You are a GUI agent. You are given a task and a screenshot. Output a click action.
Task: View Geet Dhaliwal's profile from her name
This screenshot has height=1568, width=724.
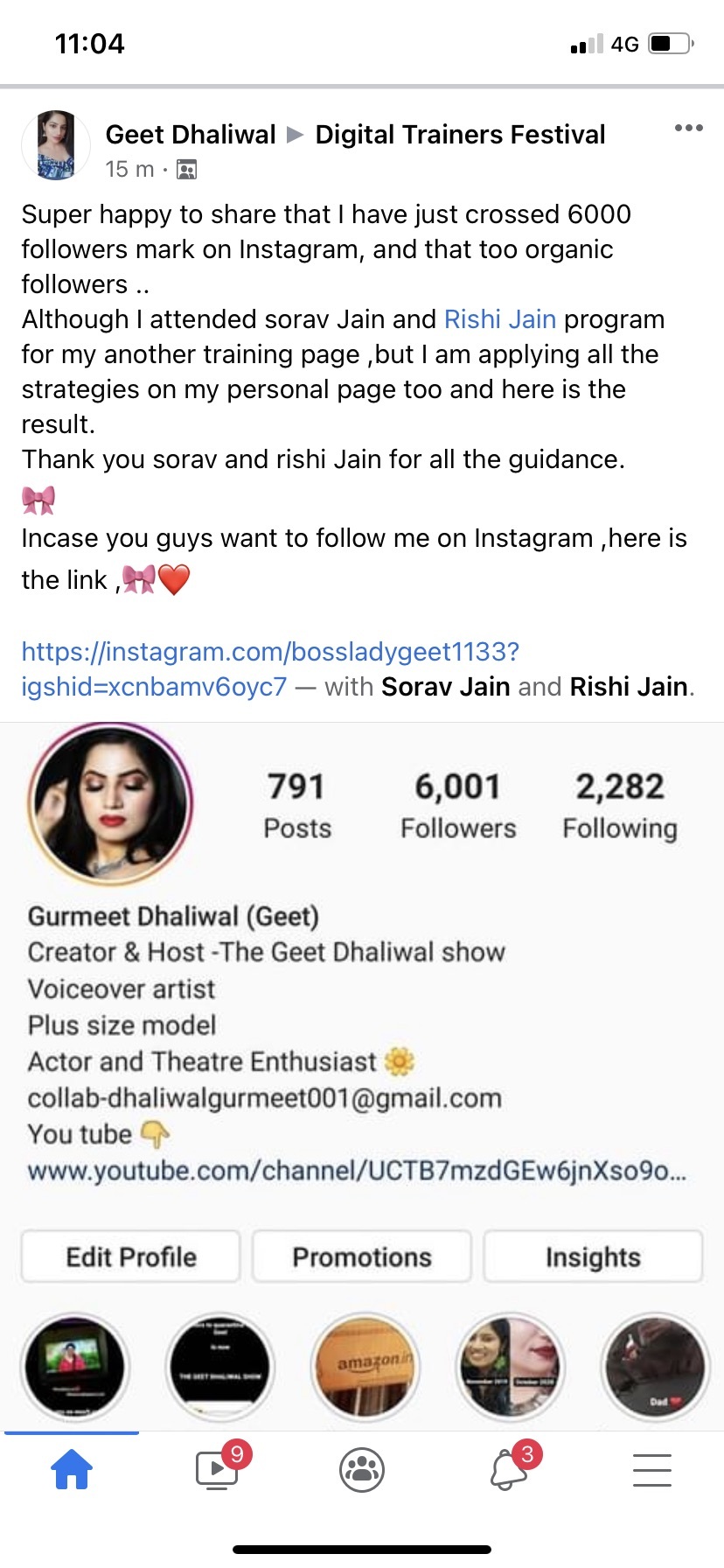191,135
